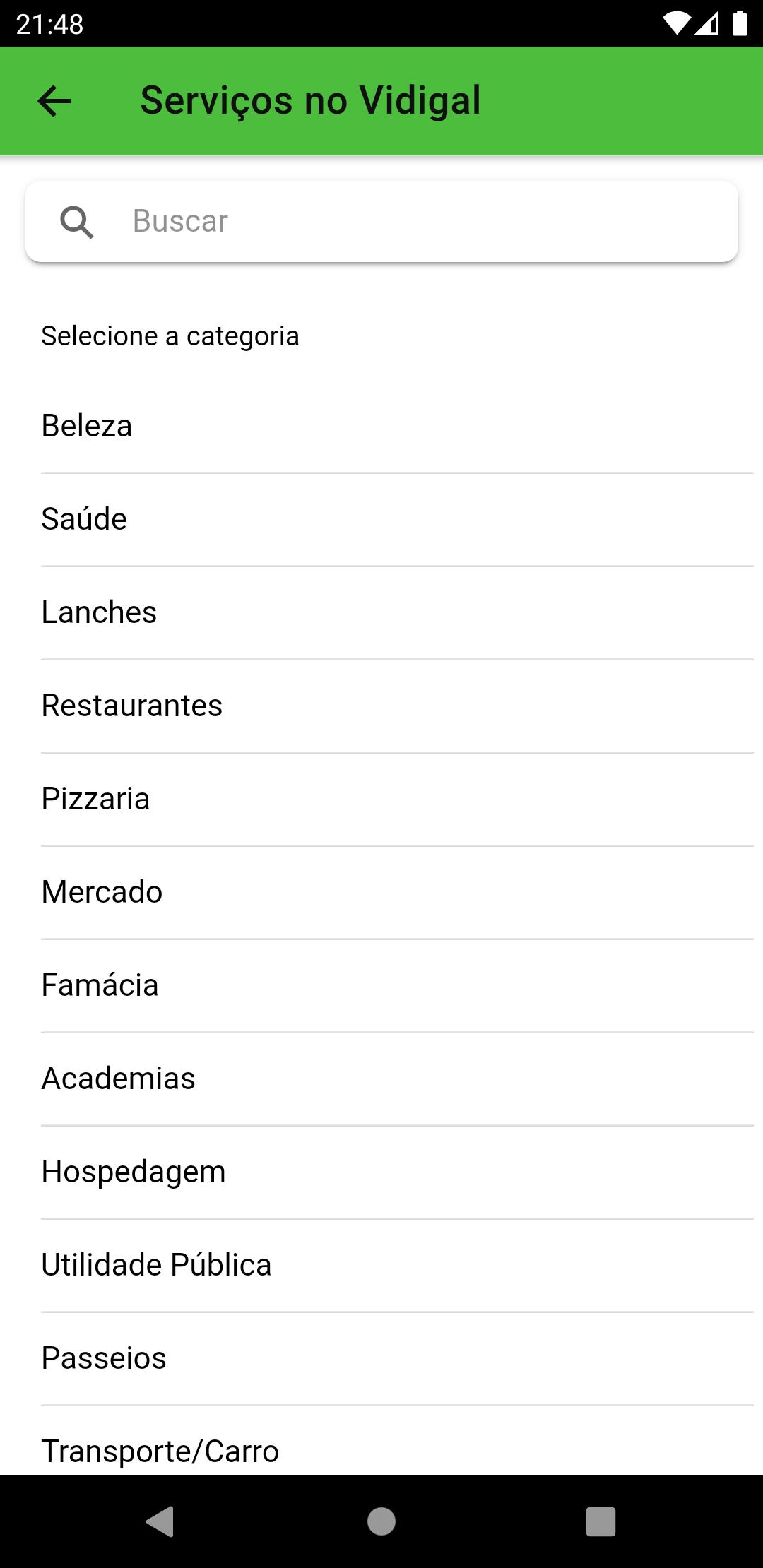Go back using the app bar arrow

(x=54, y=101)
